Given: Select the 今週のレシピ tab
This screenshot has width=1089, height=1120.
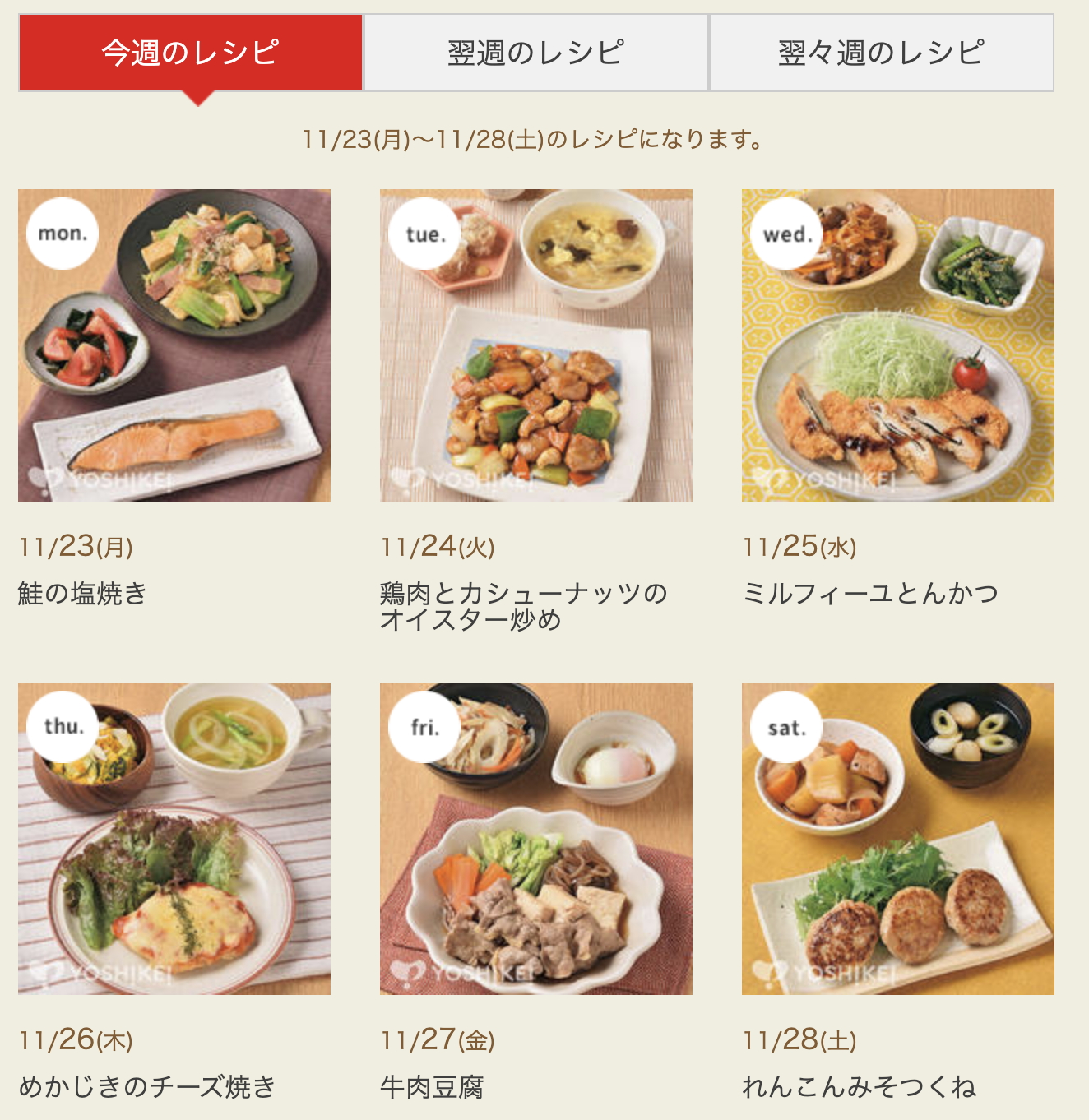Looking at the screenshot, I should coord(190,53).
